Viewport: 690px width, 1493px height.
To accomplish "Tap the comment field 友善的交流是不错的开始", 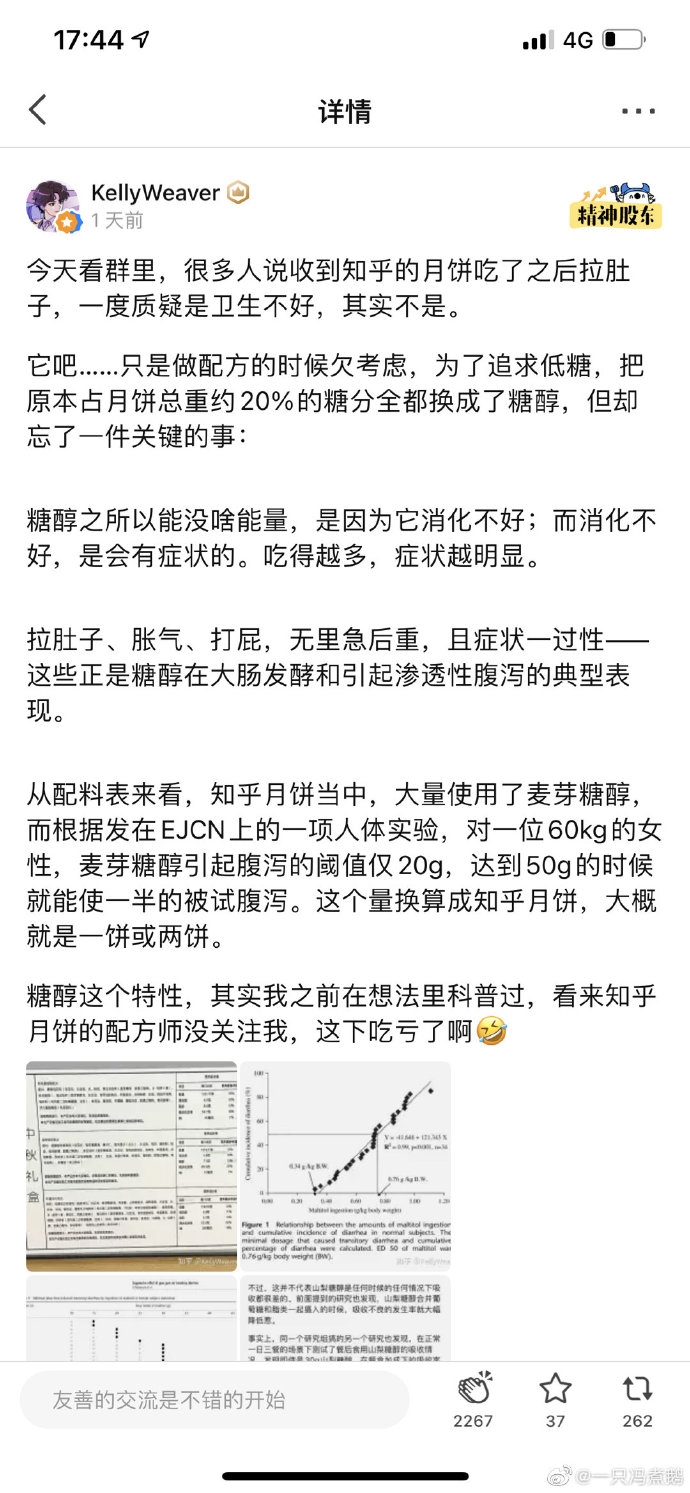I will point(214,1399).
